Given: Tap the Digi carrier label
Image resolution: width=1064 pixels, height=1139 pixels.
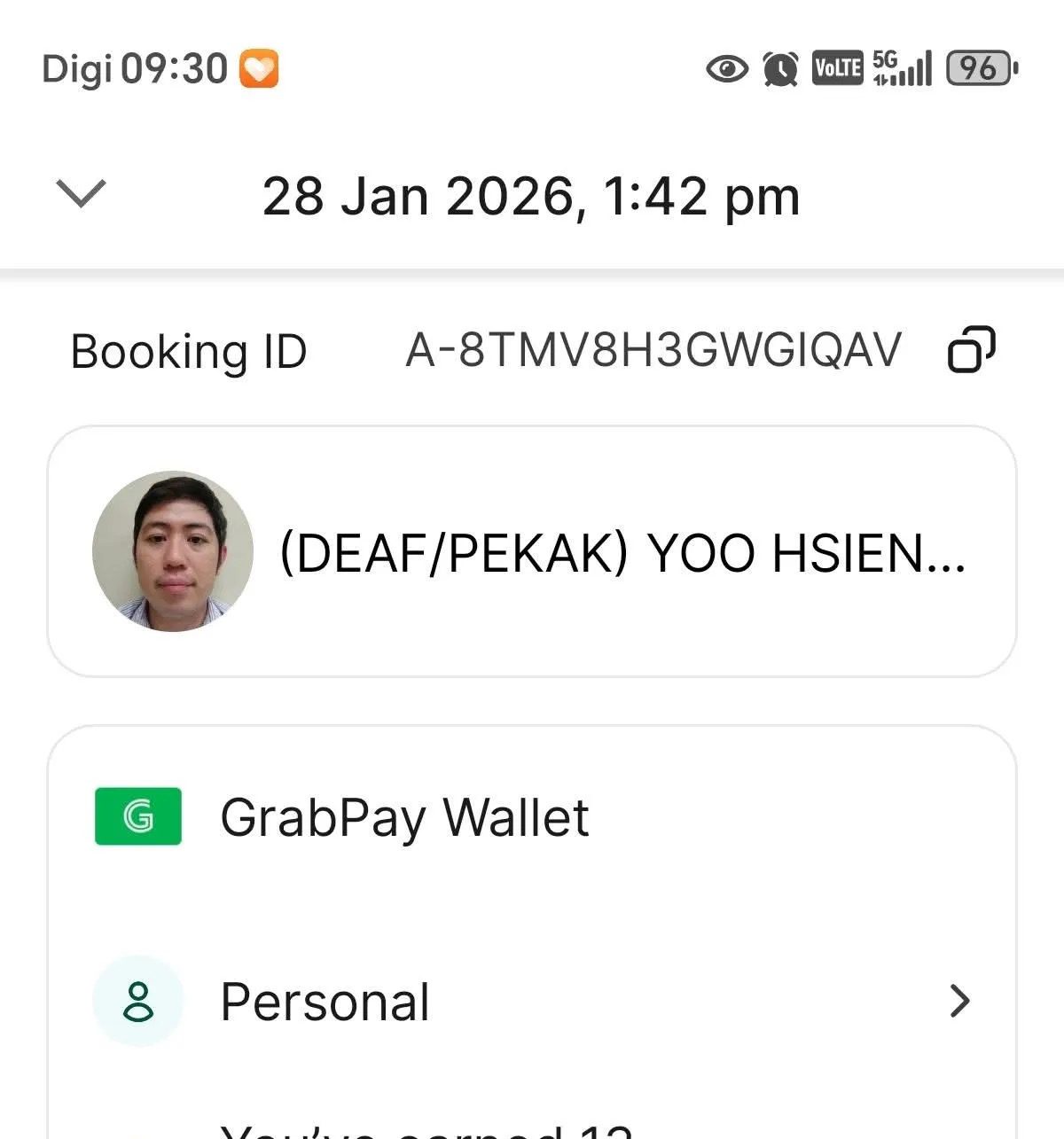Looking at the screenshot, I should tap(75, 67).
